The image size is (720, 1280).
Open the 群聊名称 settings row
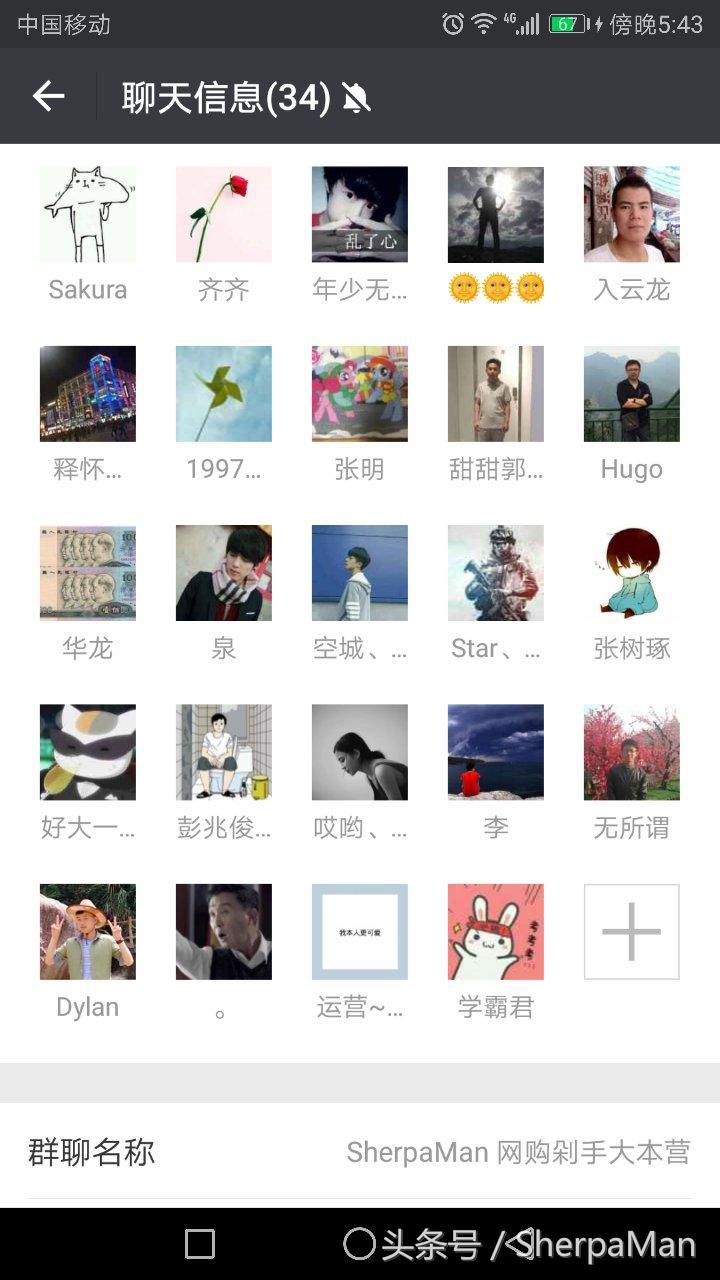[x=90, y=1152]
